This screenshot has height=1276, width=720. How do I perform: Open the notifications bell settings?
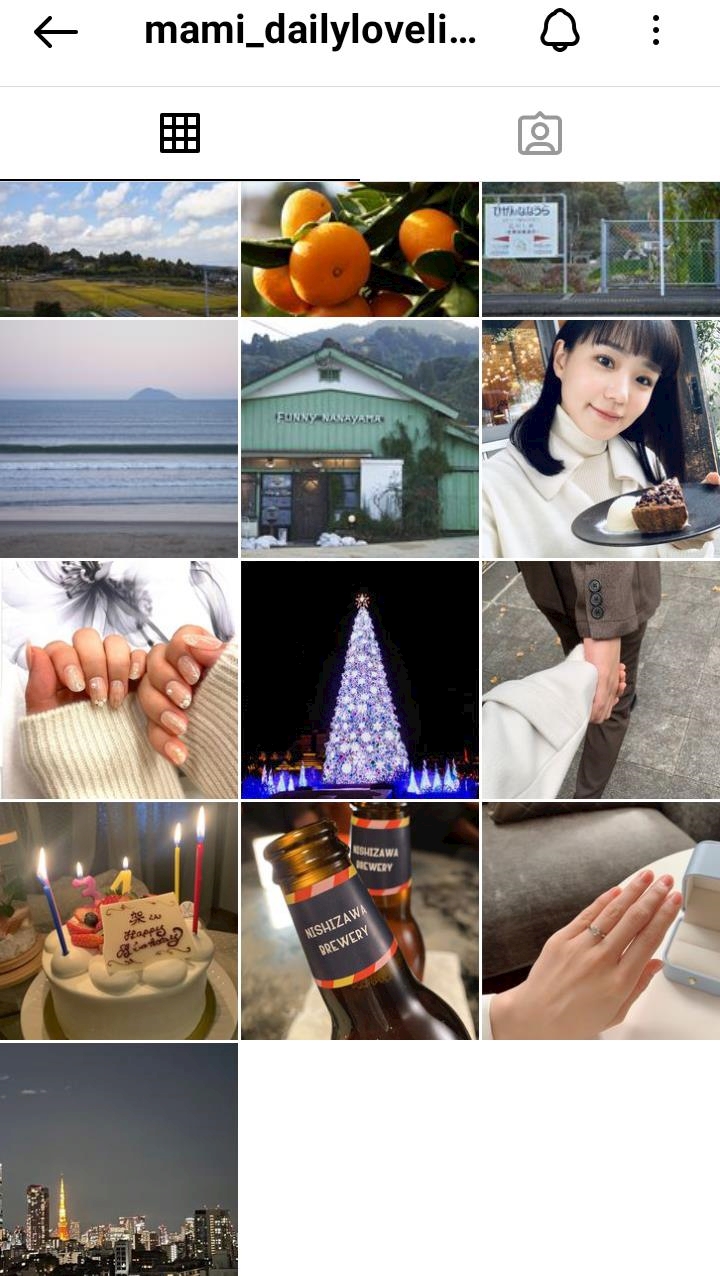point(560,32)
